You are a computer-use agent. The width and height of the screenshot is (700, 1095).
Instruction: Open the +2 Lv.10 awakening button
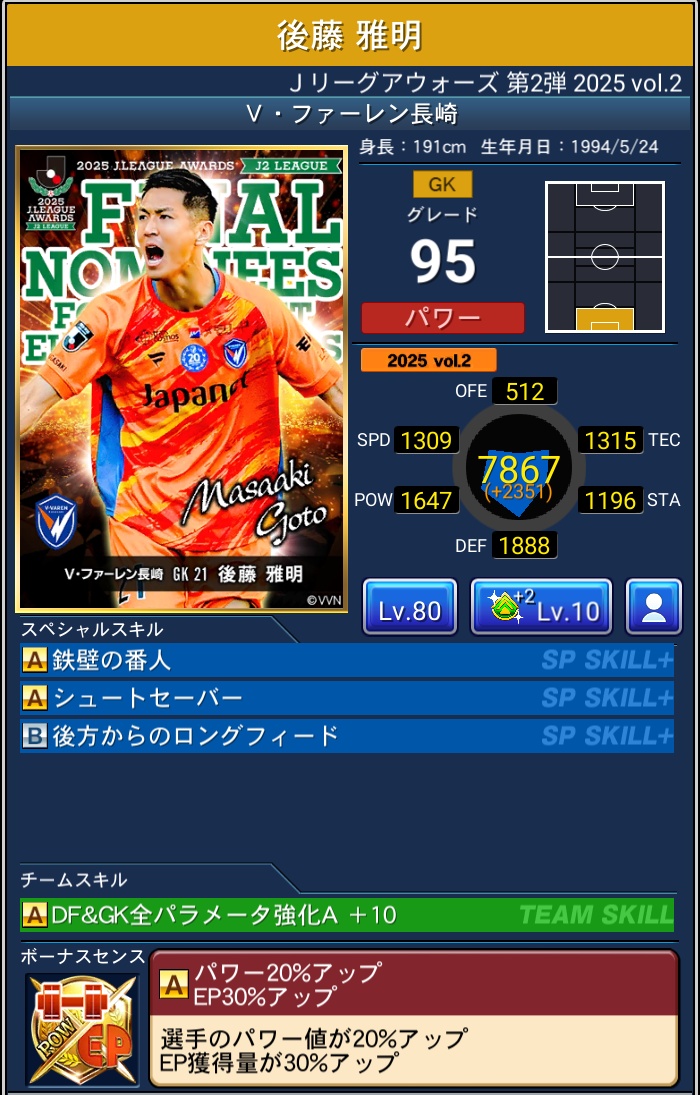coord(541,607)
